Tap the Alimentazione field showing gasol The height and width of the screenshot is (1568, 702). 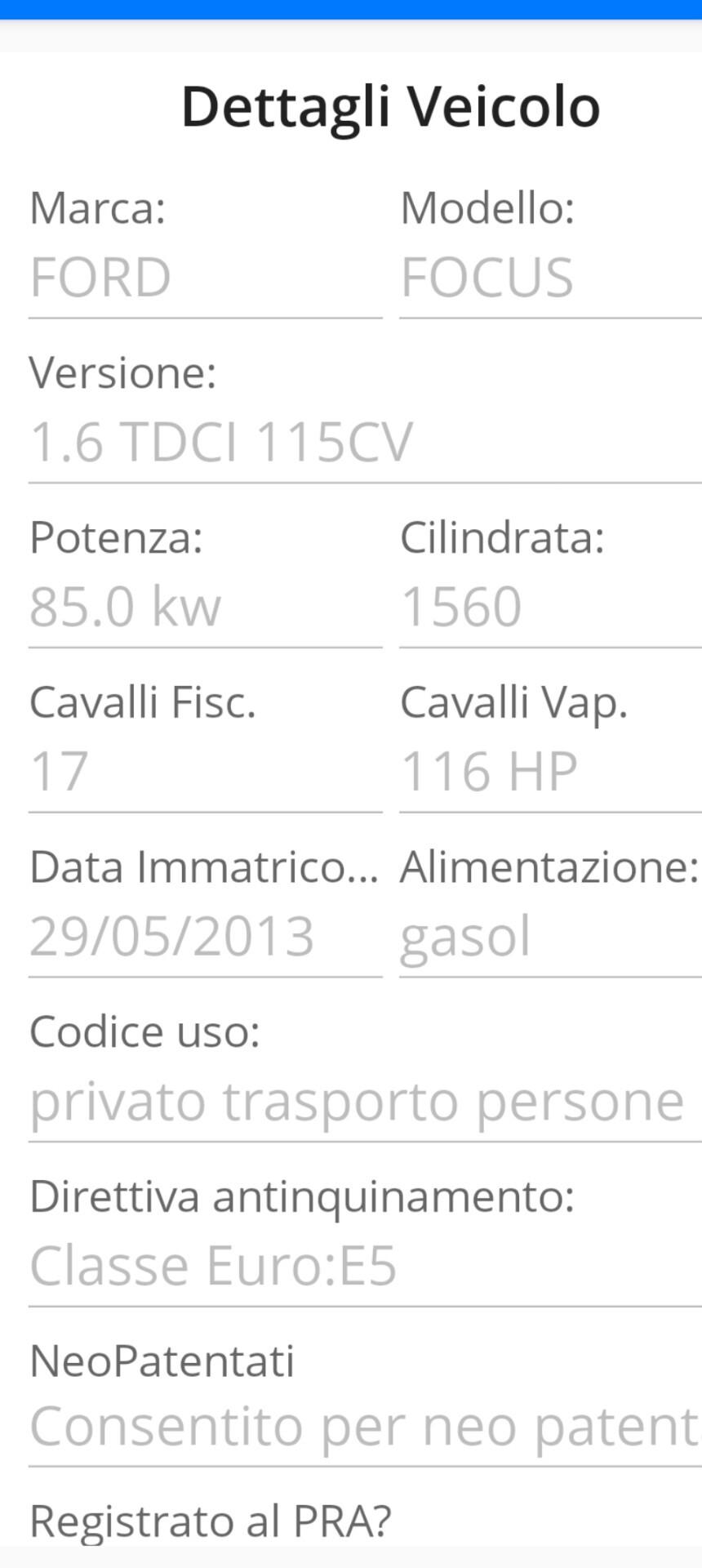pos(551,938)
